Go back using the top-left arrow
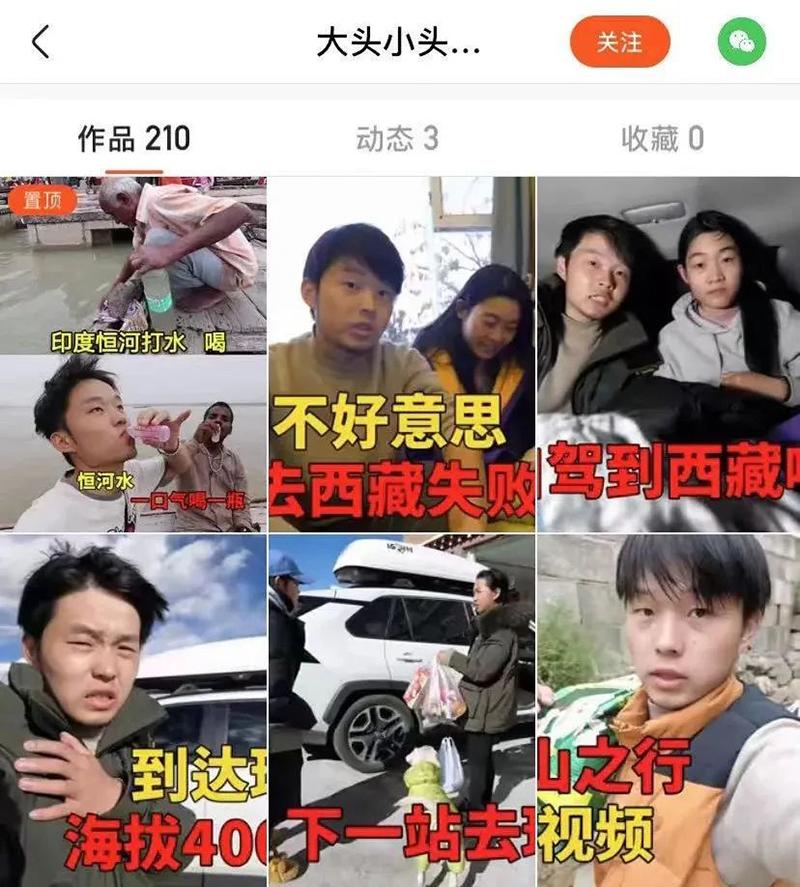 coord(41,42)
